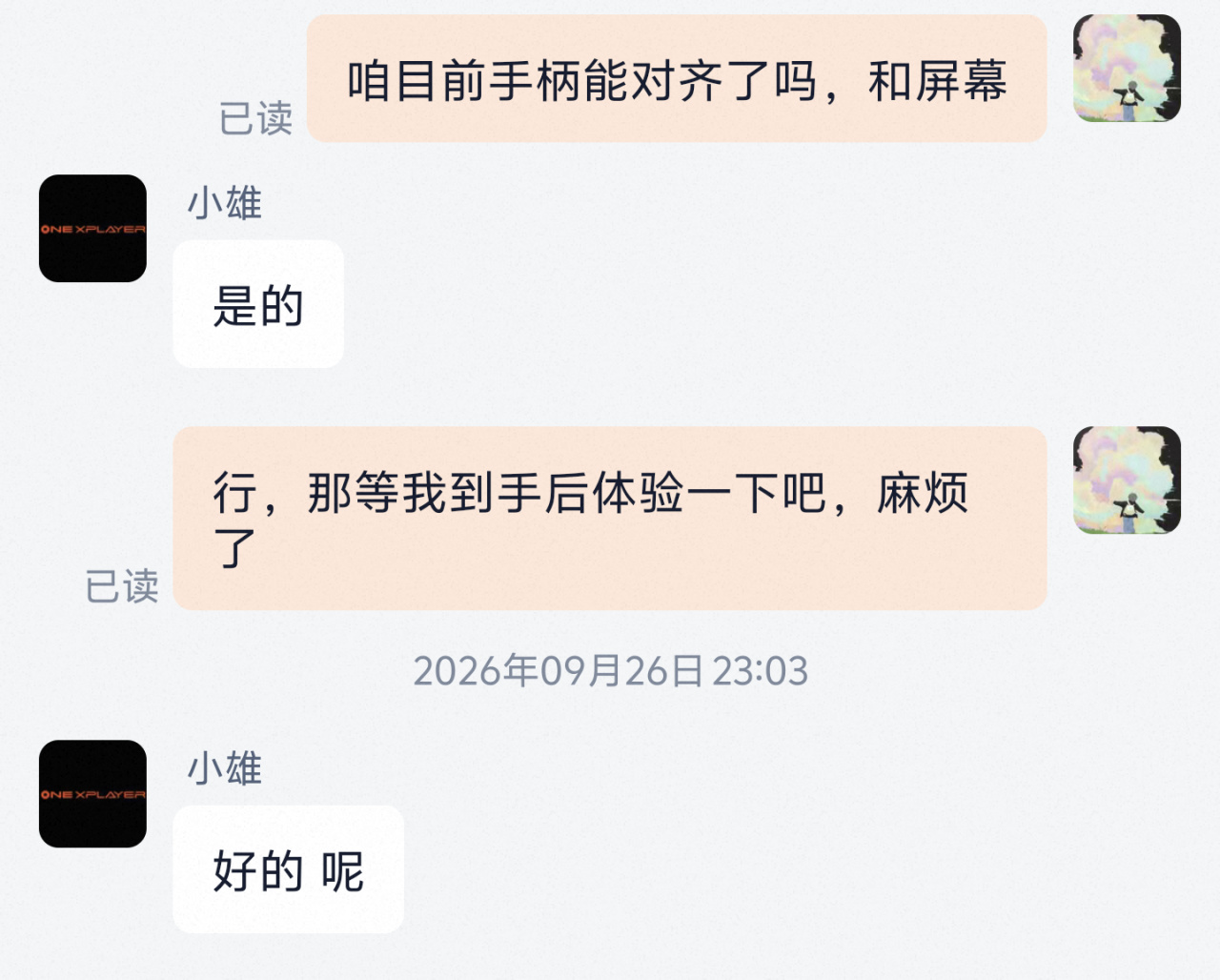1220x980 pixels.
Task: Tap my avatar beside the 到手后体验一下 message
Action: 1127,480
